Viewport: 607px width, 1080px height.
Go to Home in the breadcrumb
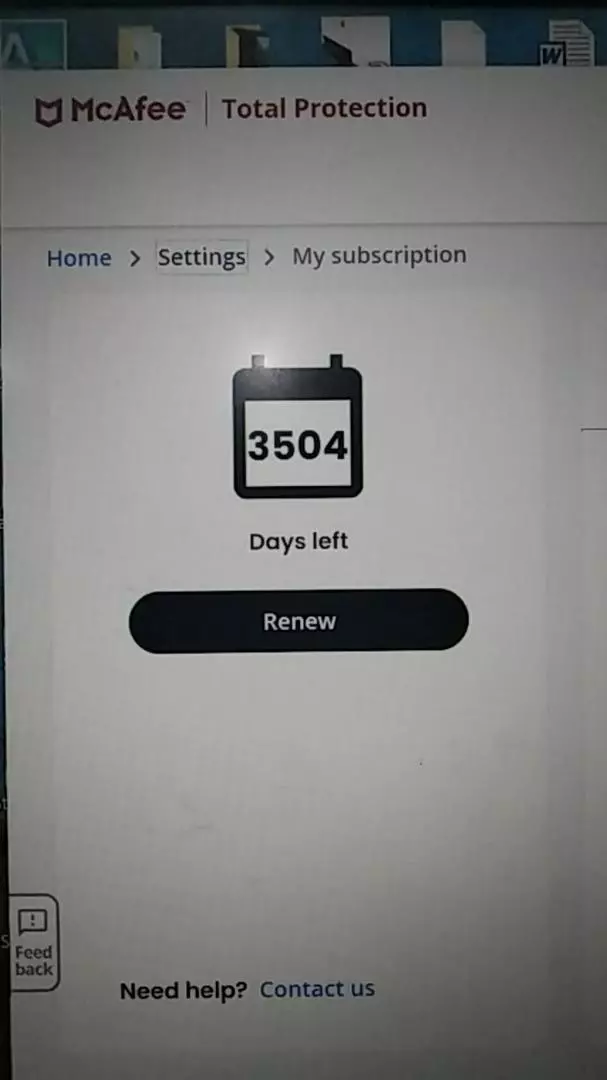[x=79, y=258]
